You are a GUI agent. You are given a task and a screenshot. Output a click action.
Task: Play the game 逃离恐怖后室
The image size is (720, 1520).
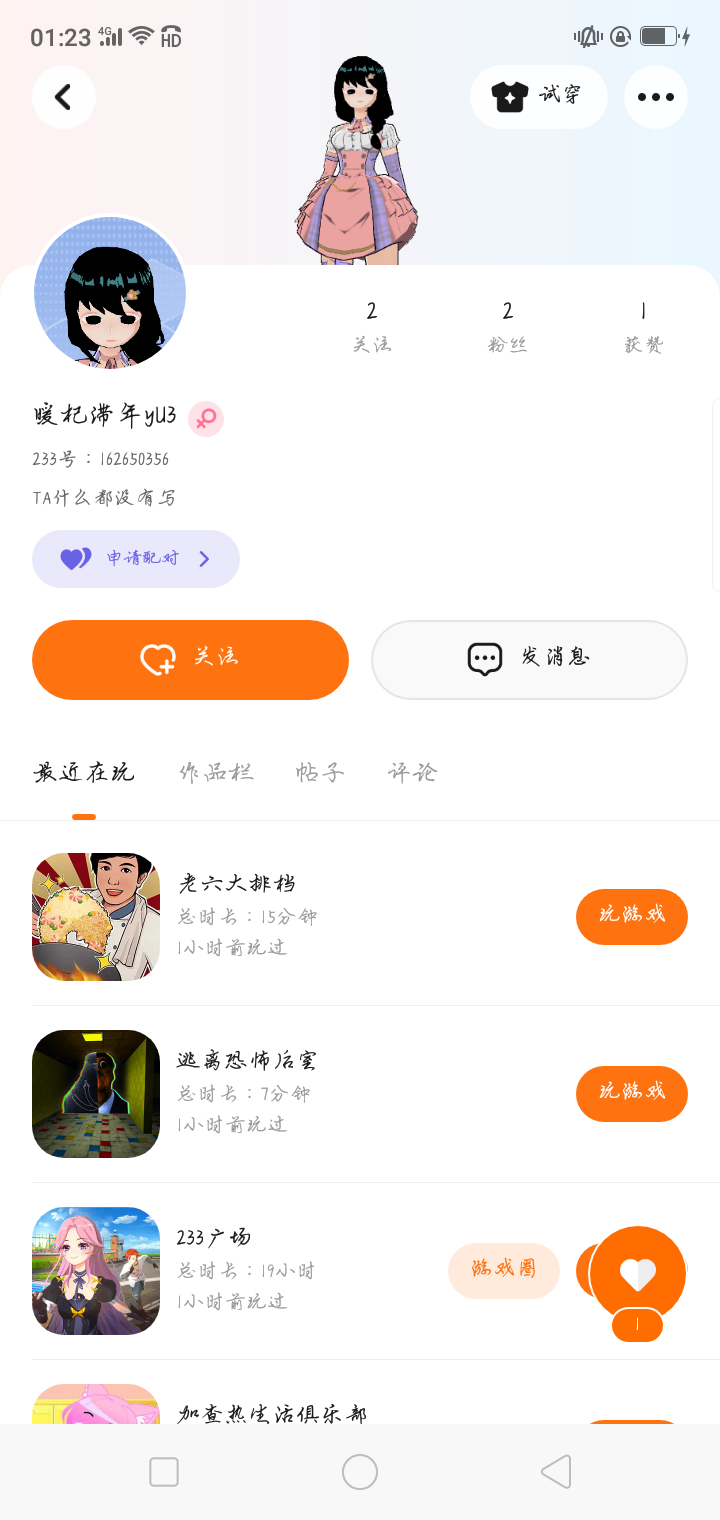[631, 1093]
